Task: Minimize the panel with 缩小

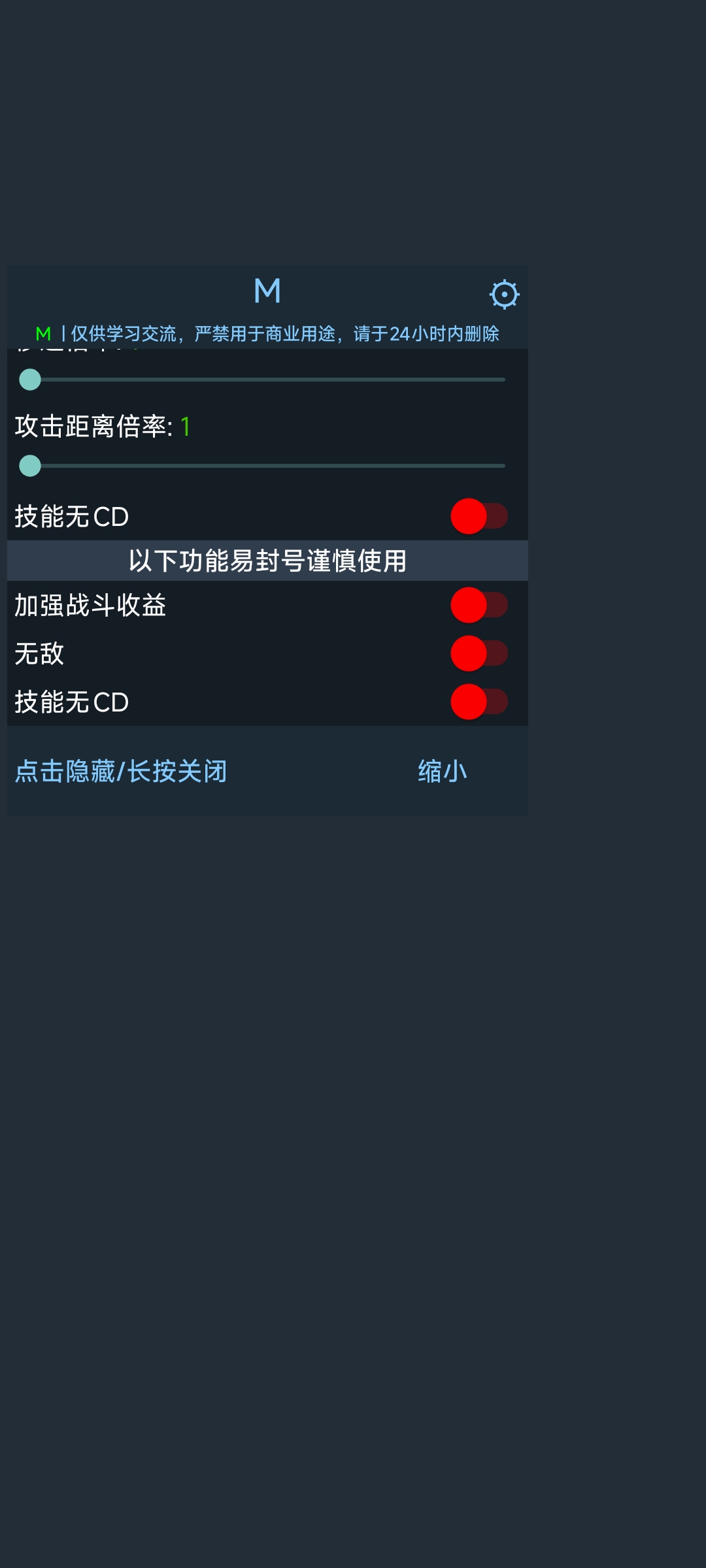Action: click(x=443, y=772)
